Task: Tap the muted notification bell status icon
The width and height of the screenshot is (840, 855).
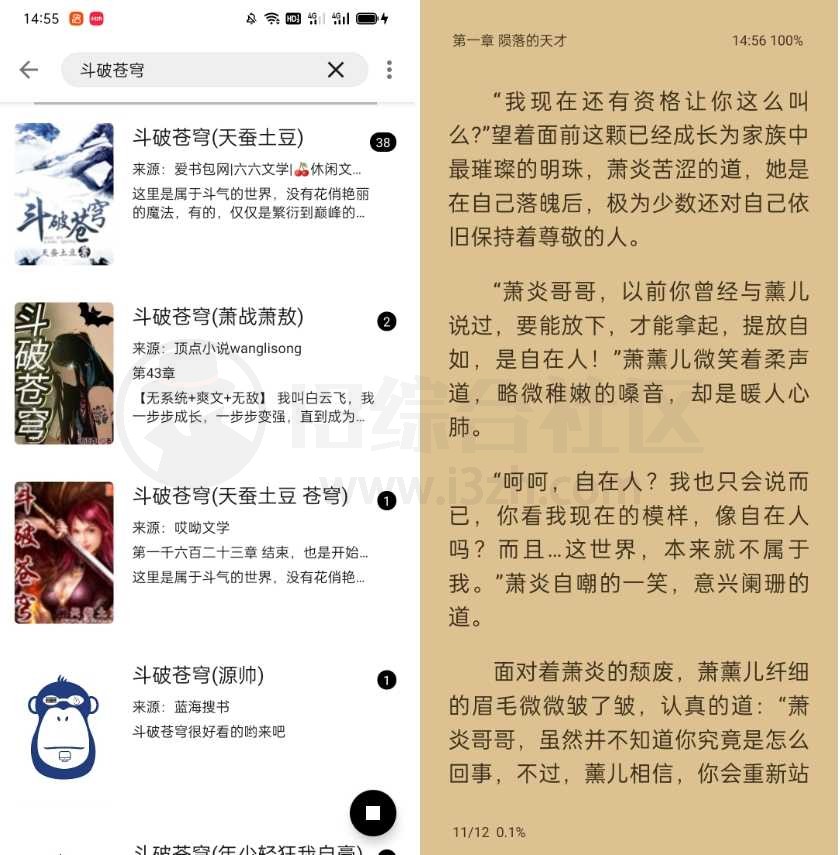Action: point(250,17)
